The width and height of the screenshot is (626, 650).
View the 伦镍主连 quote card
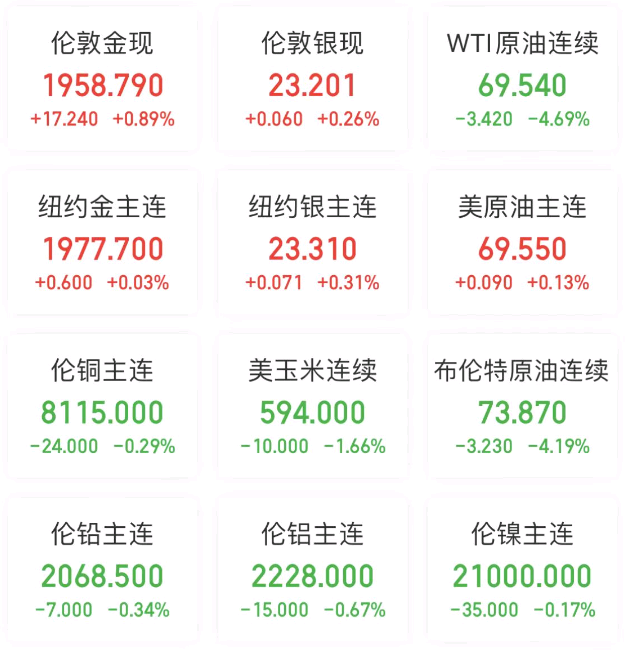522,573
